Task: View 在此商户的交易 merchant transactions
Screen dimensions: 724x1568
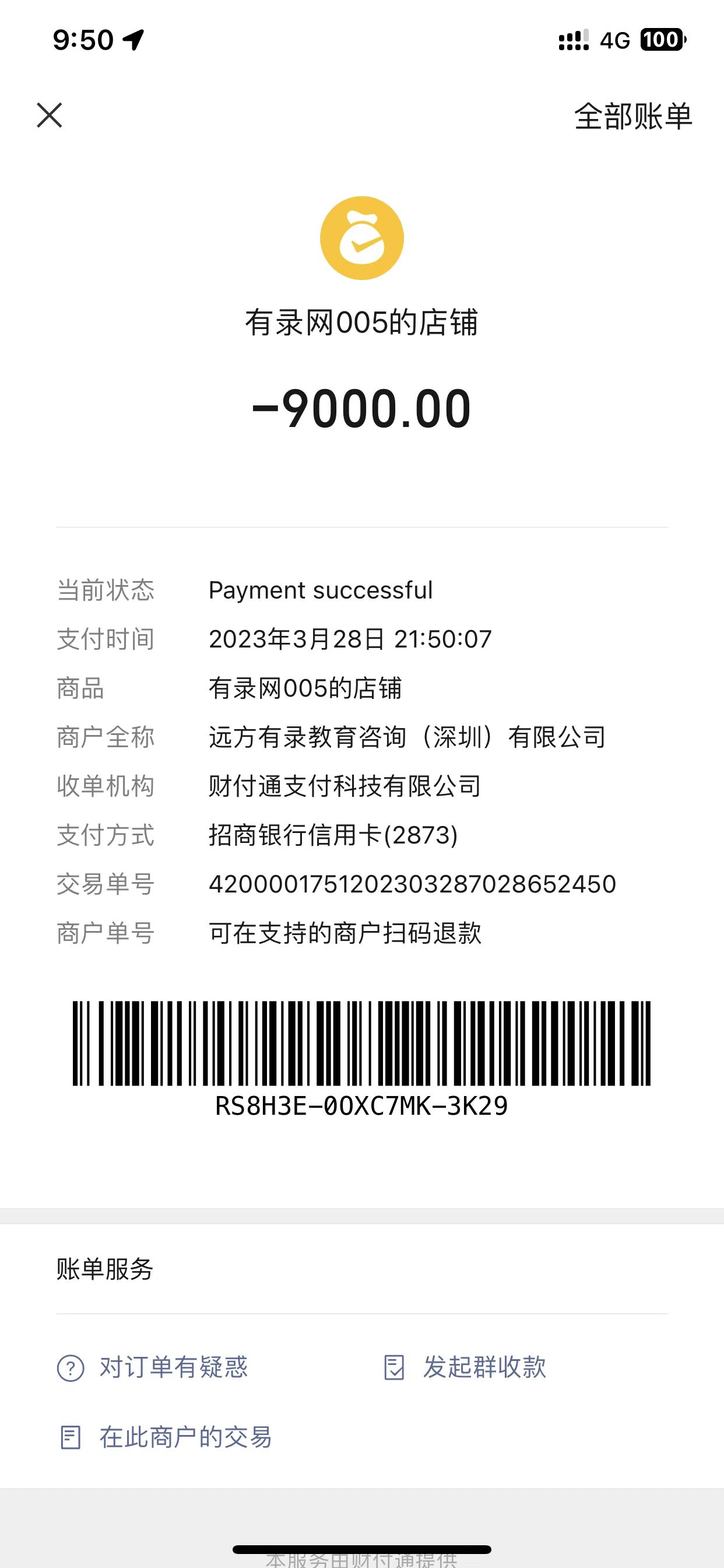Action: point(185,1437)
